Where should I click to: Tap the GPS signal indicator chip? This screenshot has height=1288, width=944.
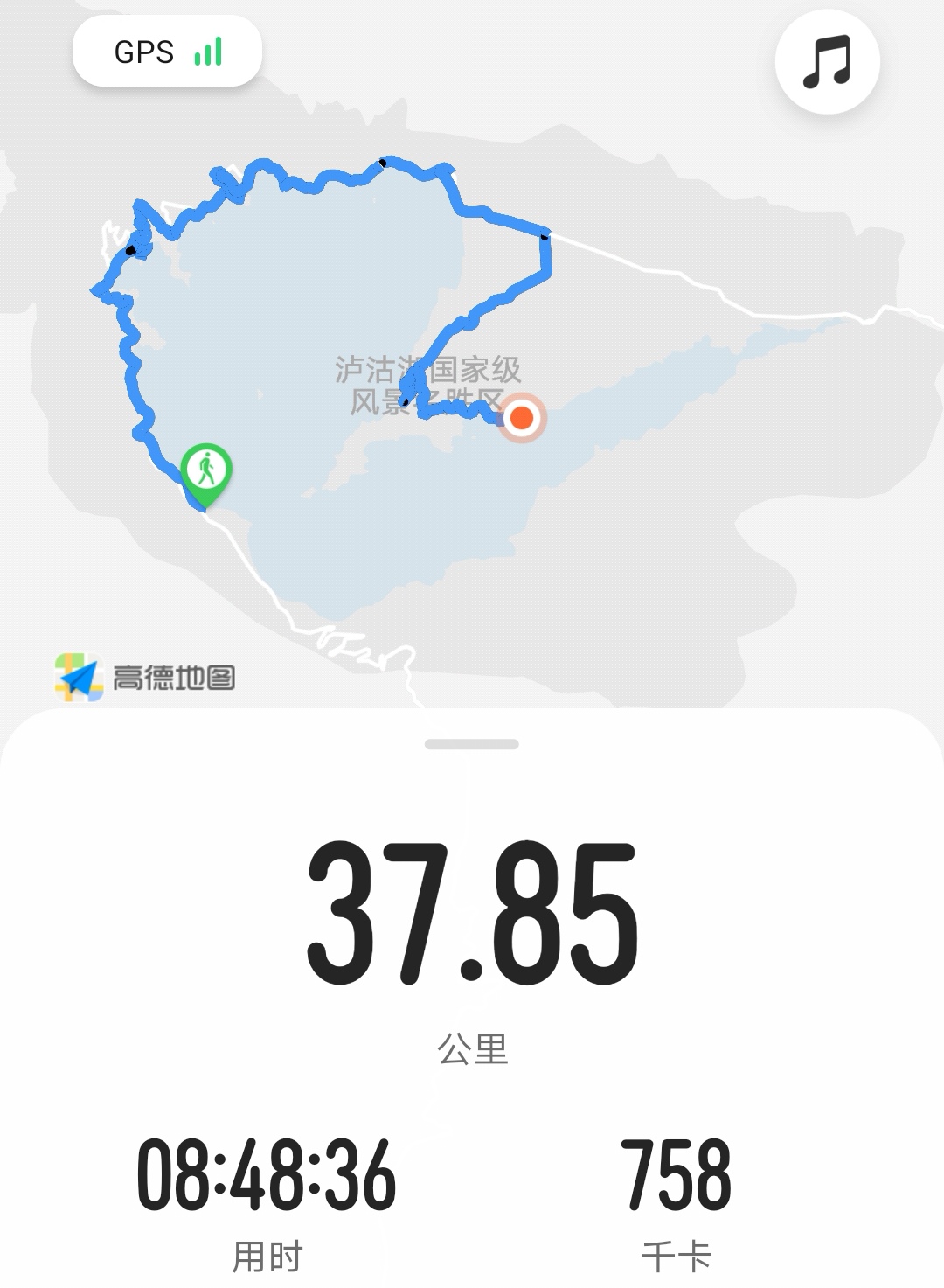pos(167,52)
